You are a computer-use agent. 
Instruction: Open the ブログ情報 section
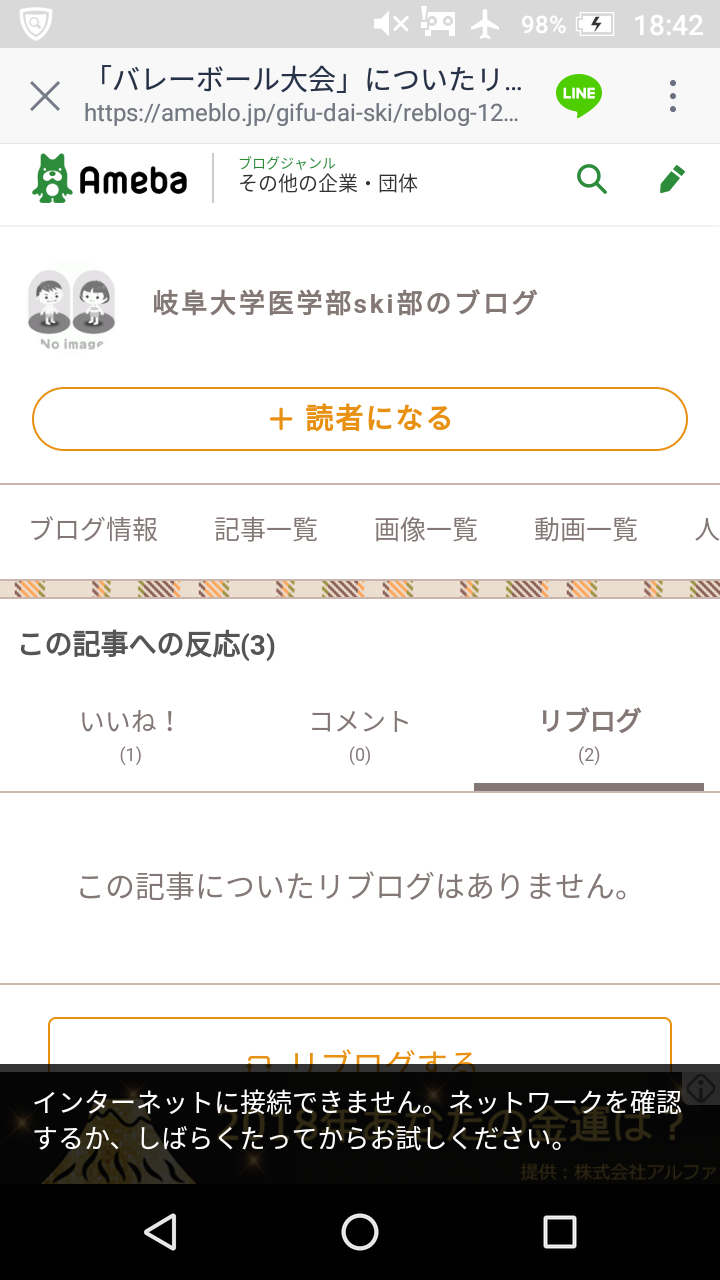94,529
